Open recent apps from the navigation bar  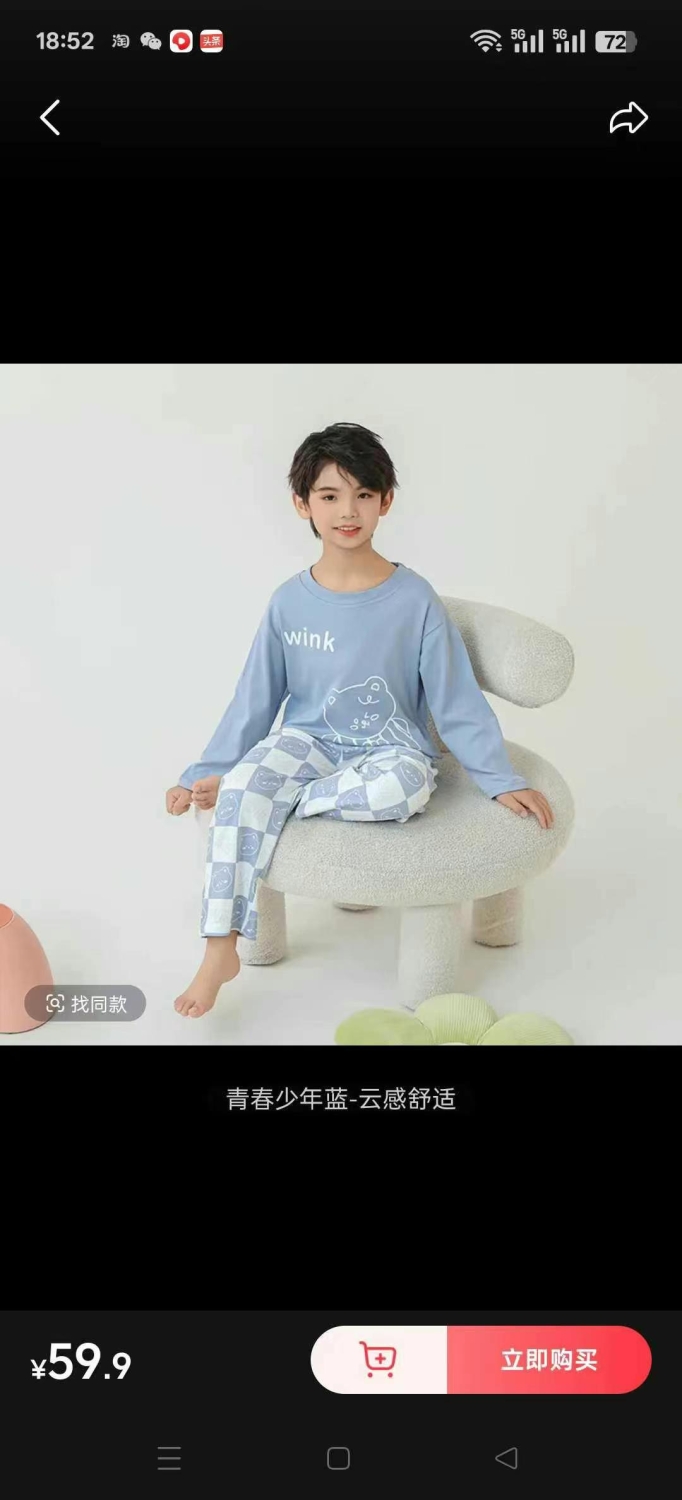click(169, 1458)
